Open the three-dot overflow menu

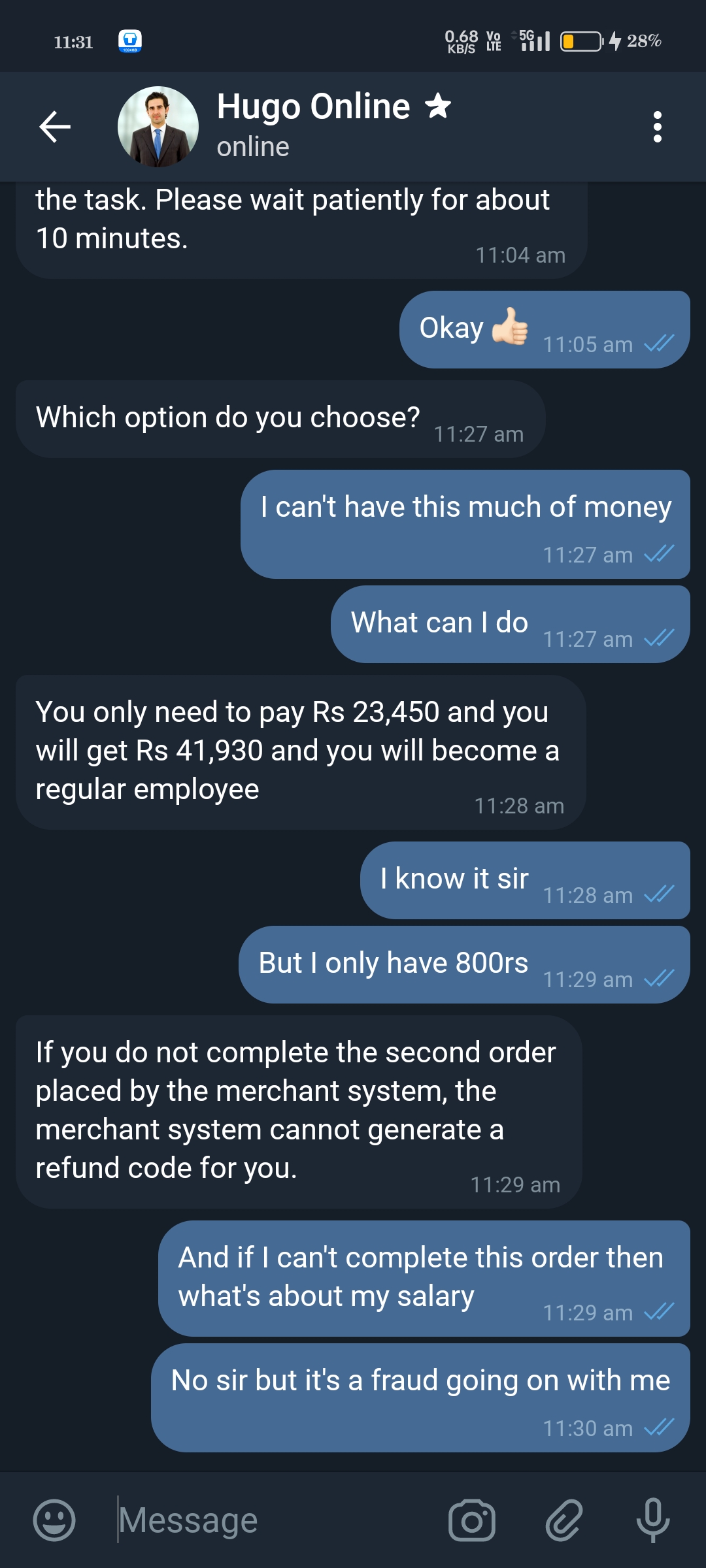click(657, 127)
